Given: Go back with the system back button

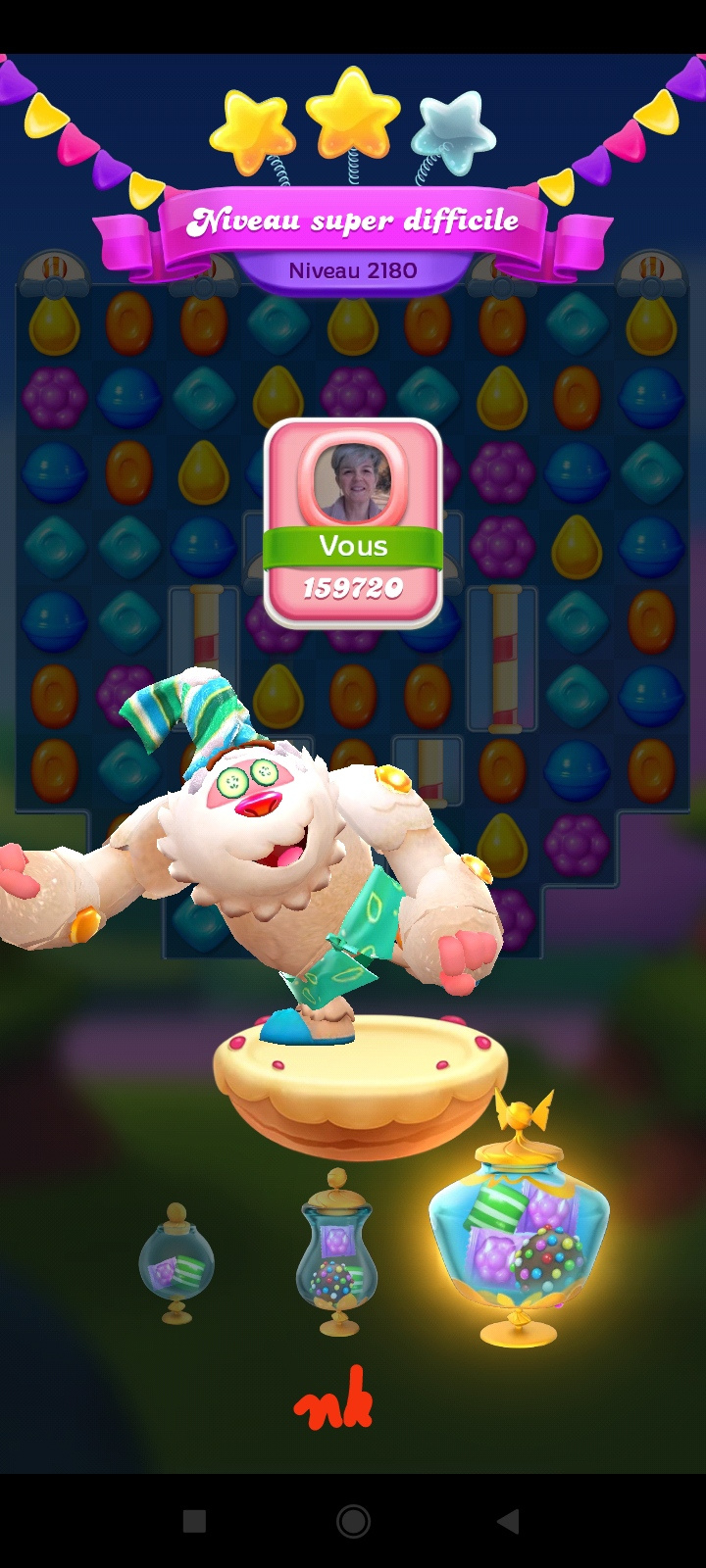Looking at the screenshot, I should tap(508, 1521).
